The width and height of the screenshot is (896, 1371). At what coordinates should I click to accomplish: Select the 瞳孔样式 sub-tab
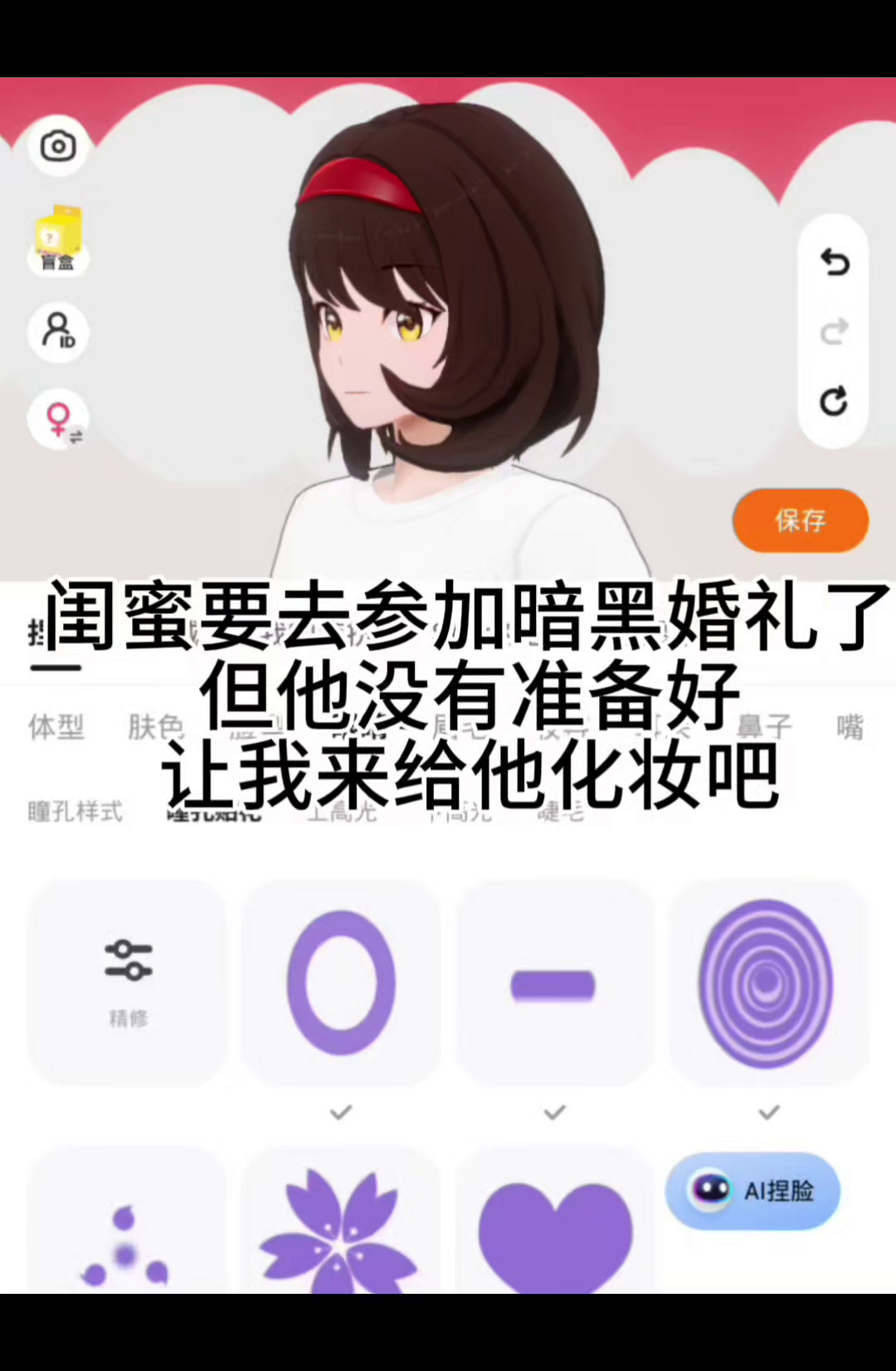click(75, 811)
